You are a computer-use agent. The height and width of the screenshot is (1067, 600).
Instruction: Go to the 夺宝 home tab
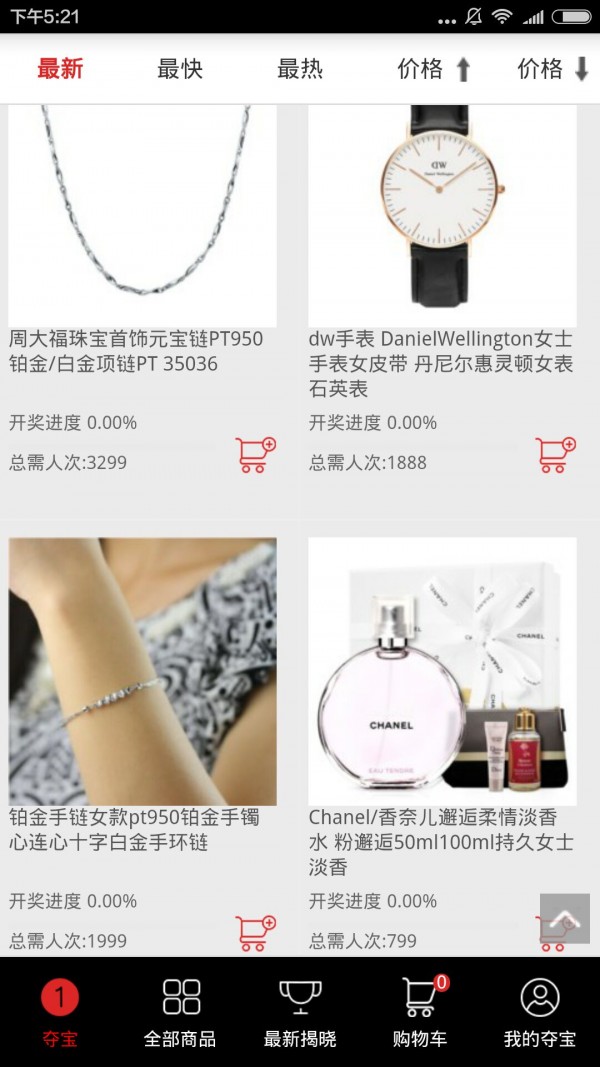point(60,1012)
